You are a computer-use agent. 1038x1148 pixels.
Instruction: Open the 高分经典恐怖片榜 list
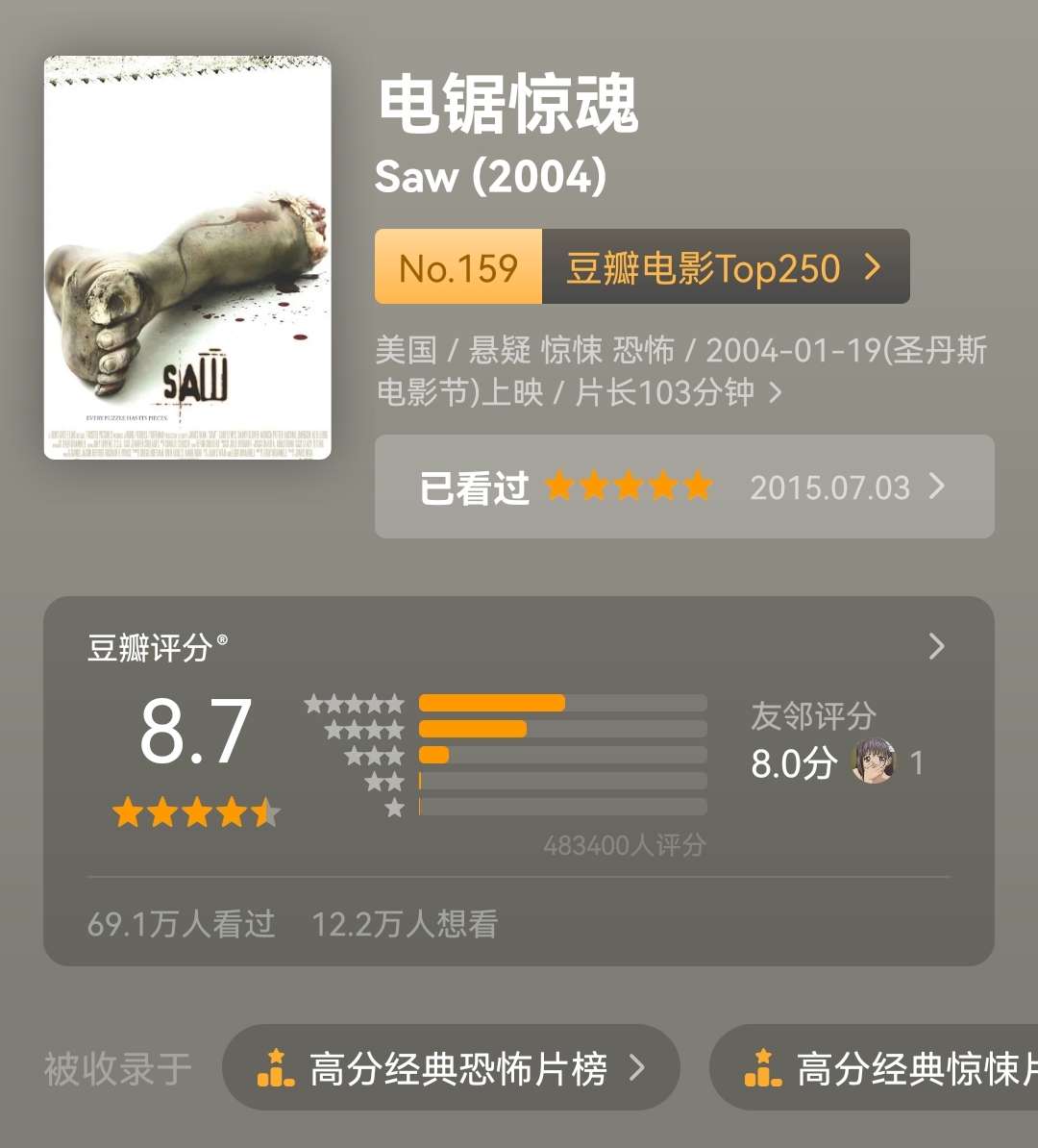click(452, 1068)
